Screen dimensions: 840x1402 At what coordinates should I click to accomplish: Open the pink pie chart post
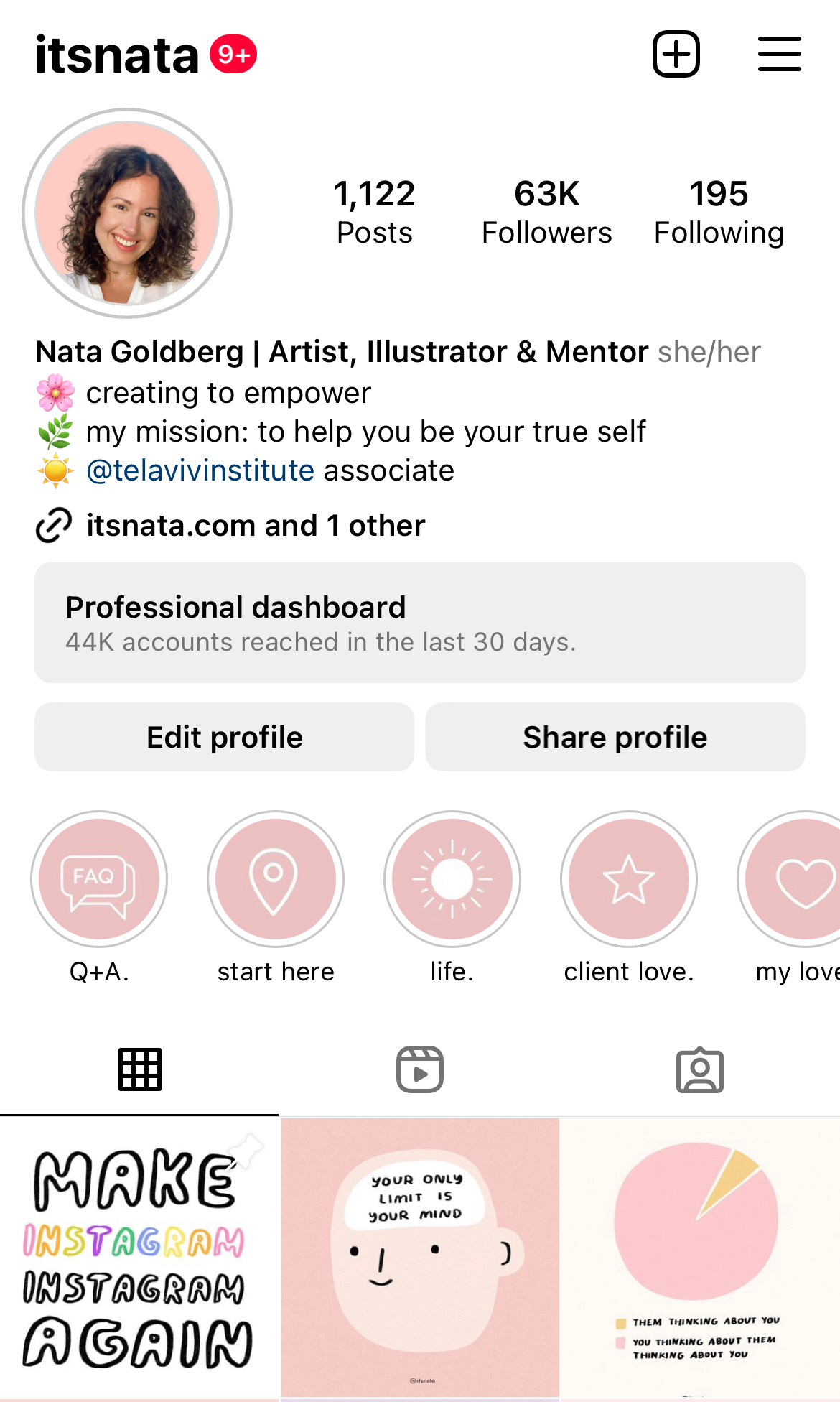700,1257
